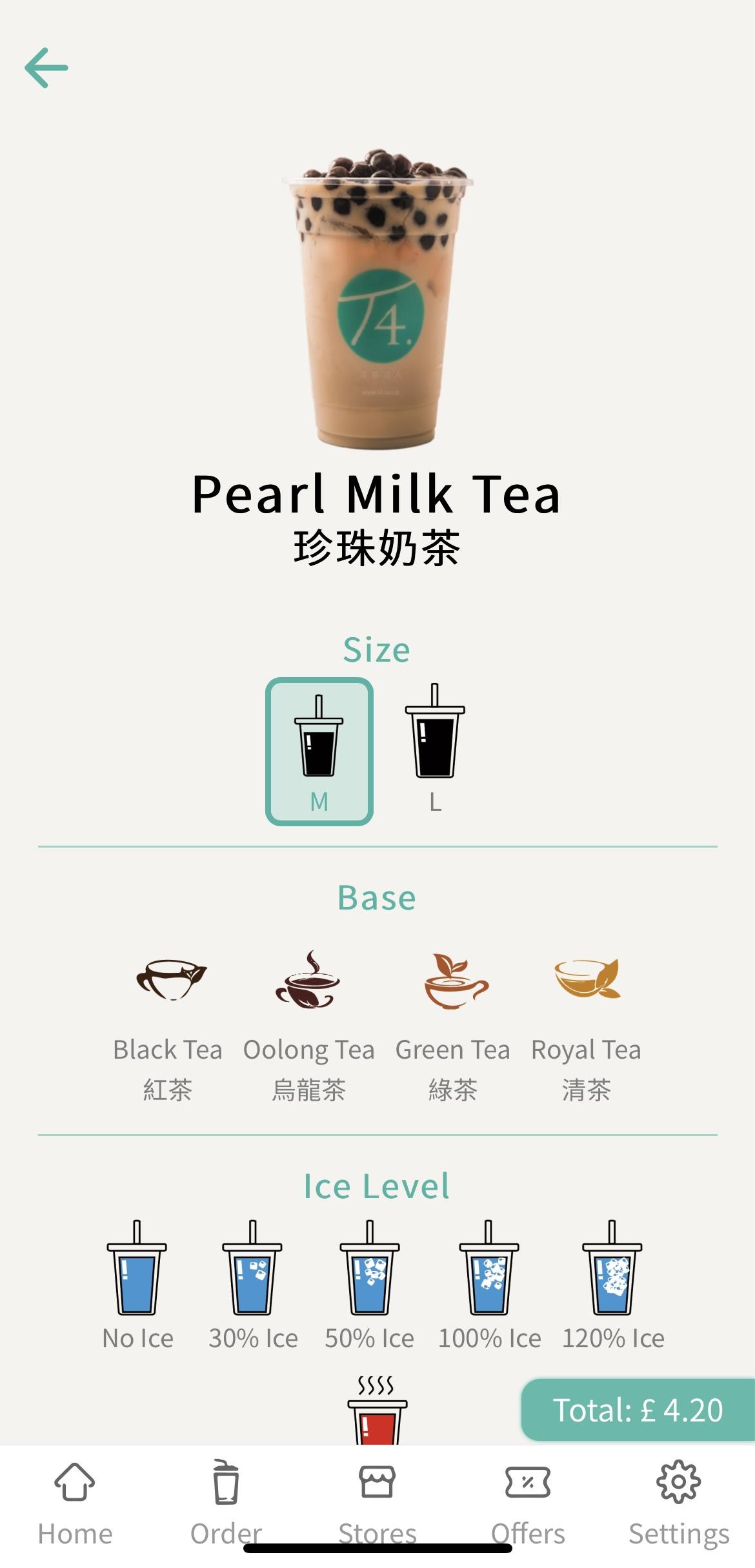This screenshot has height=1568, width=755.
Task: Tap the Total £ 4.20 button
Action: coord(638,1410)
